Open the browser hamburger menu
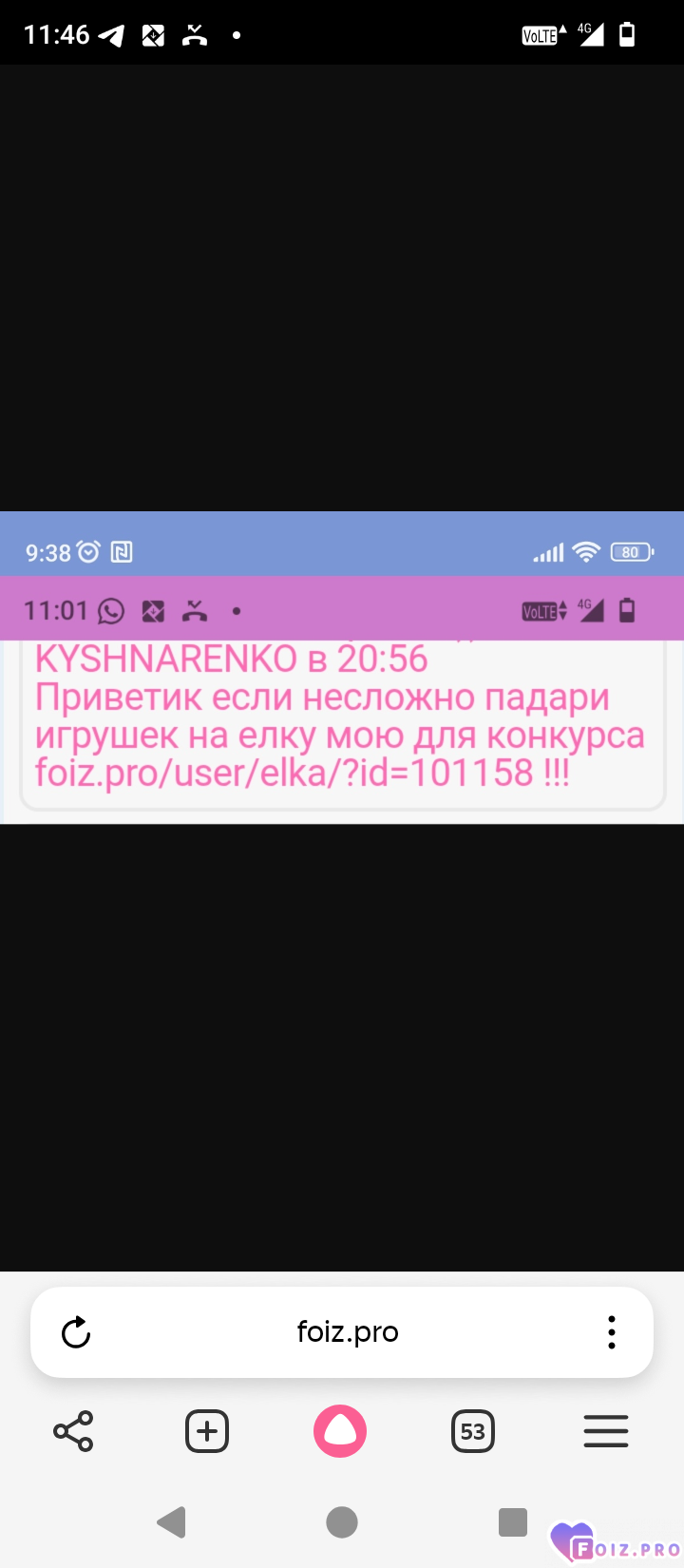This screenshot has height=1568, width=684. (606, 1431)
